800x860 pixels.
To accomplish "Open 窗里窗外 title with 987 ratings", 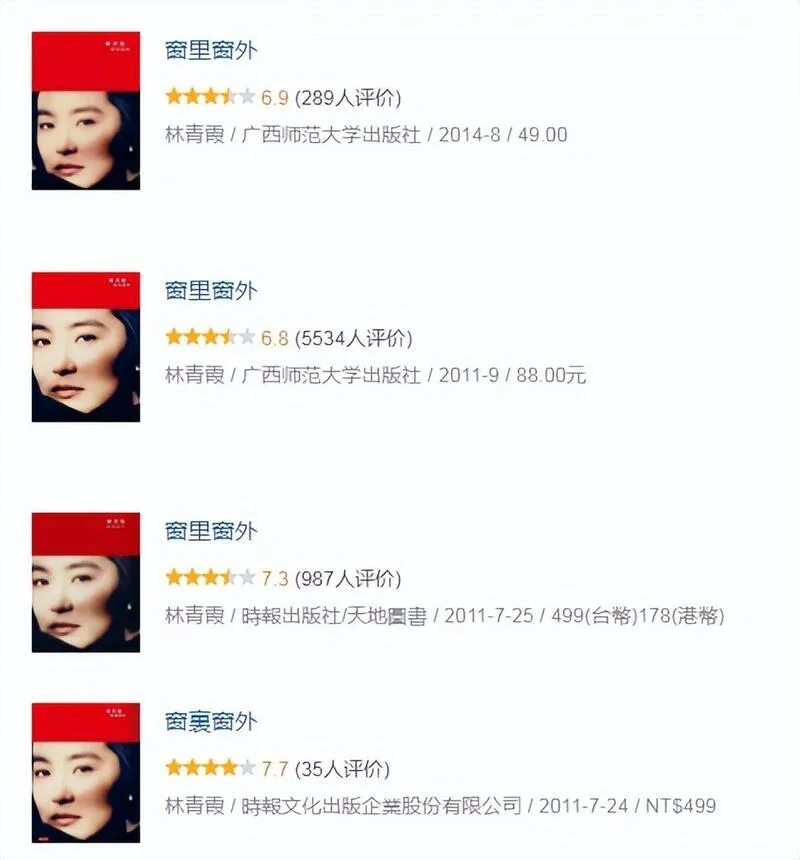I will coord(211,531).
